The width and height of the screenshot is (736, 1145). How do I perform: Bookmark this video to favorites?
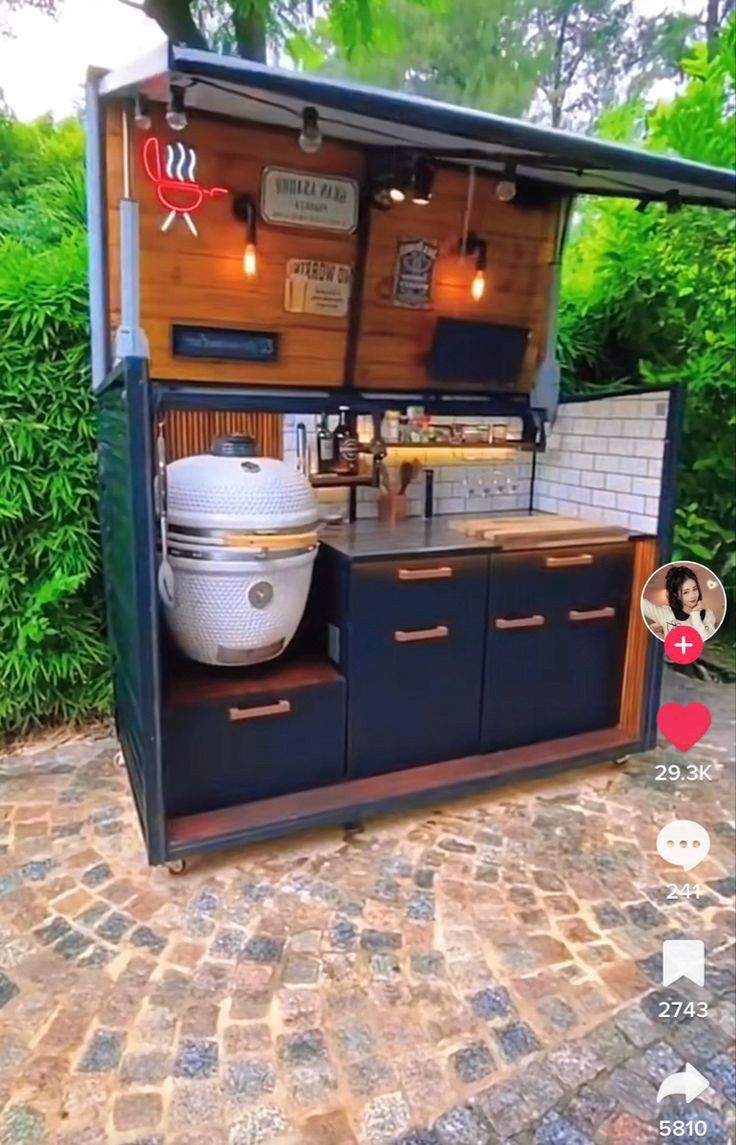[x=683, y=964]
